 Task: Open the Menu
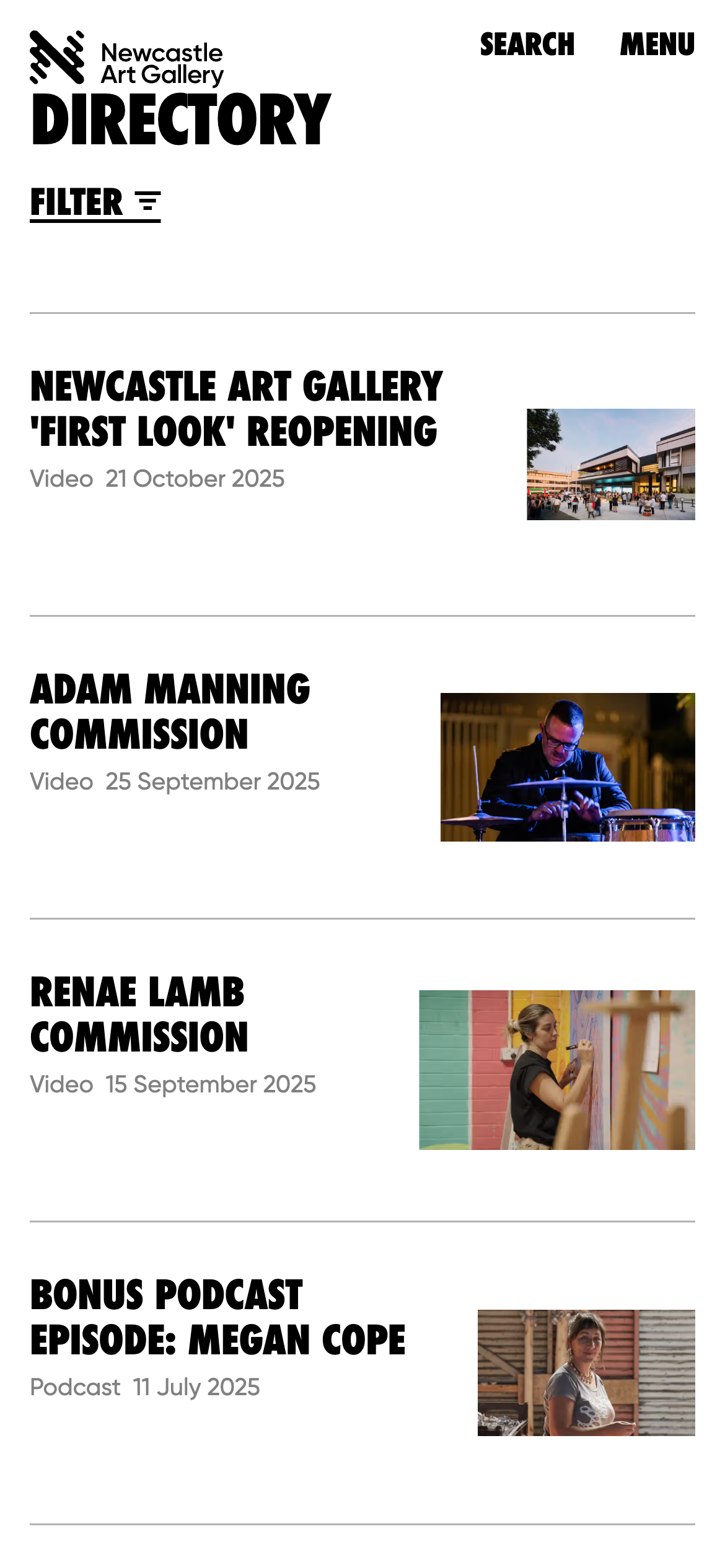(657, 45)
